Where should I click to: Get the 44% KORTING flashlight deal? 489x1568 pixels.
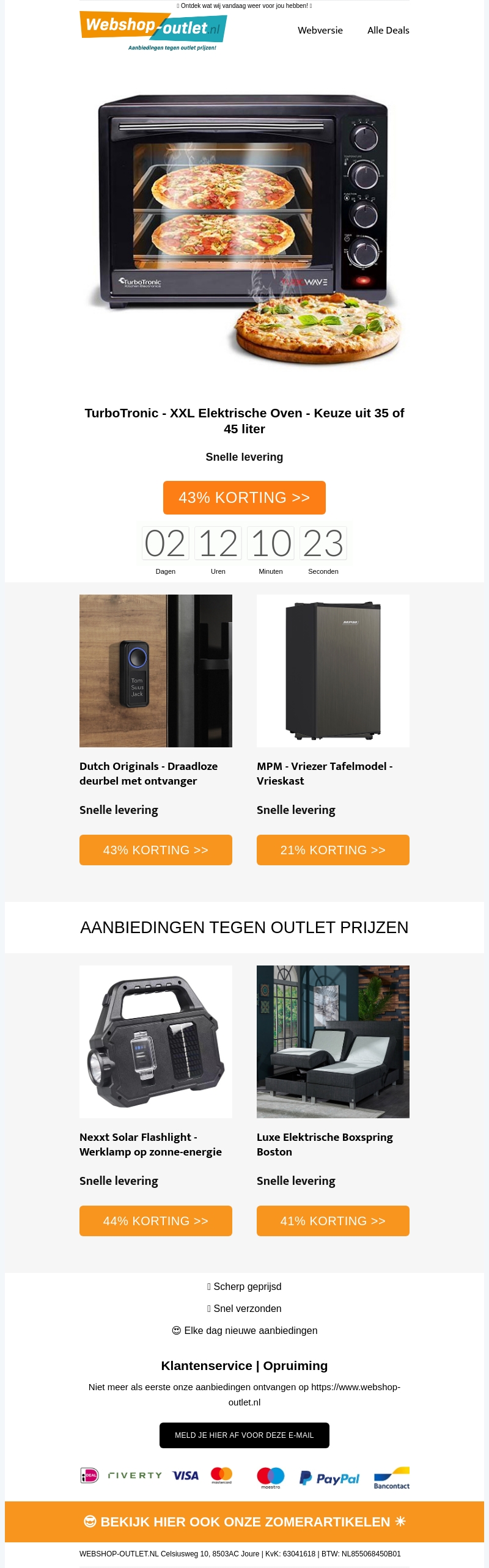point(156,1220)
